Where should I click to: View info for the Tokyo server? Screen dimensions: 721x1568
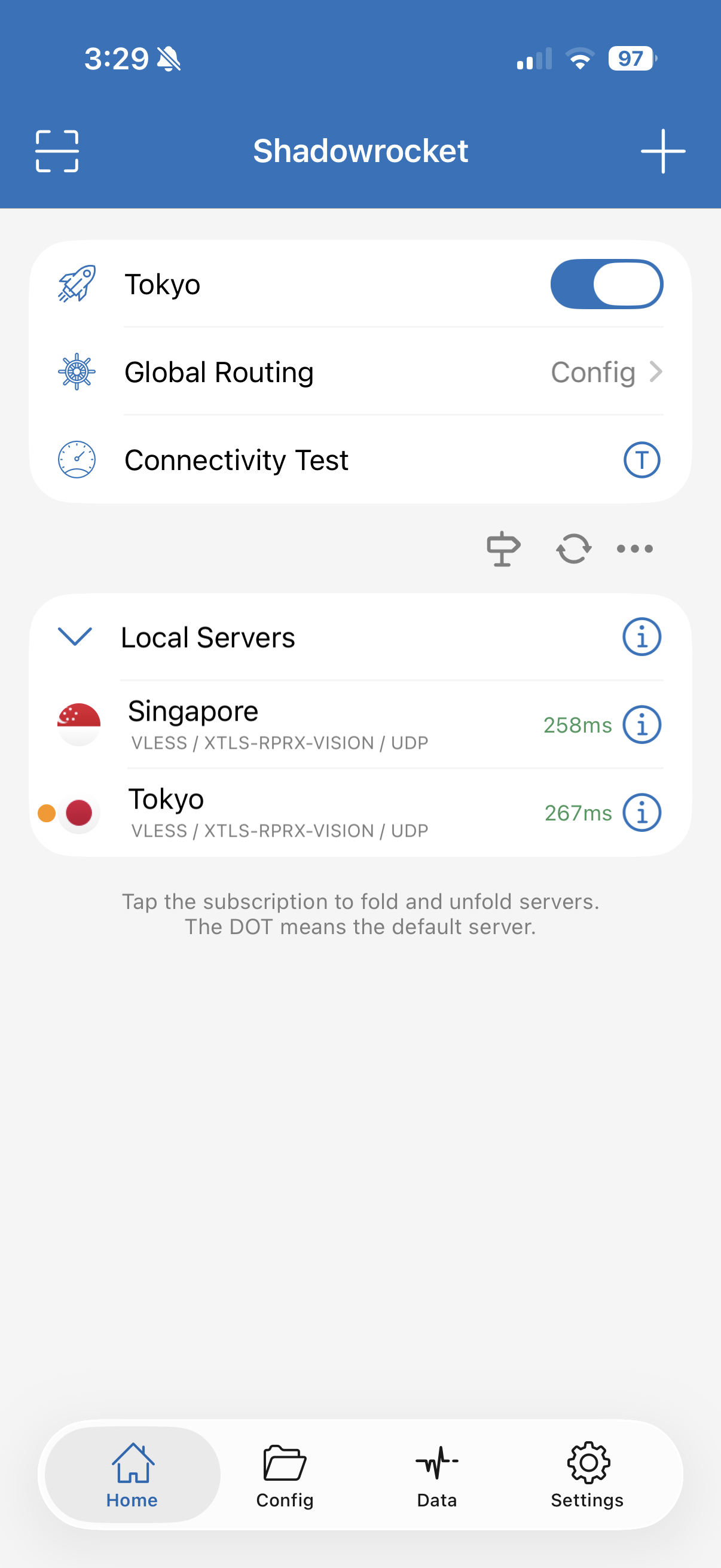point(641,812)
